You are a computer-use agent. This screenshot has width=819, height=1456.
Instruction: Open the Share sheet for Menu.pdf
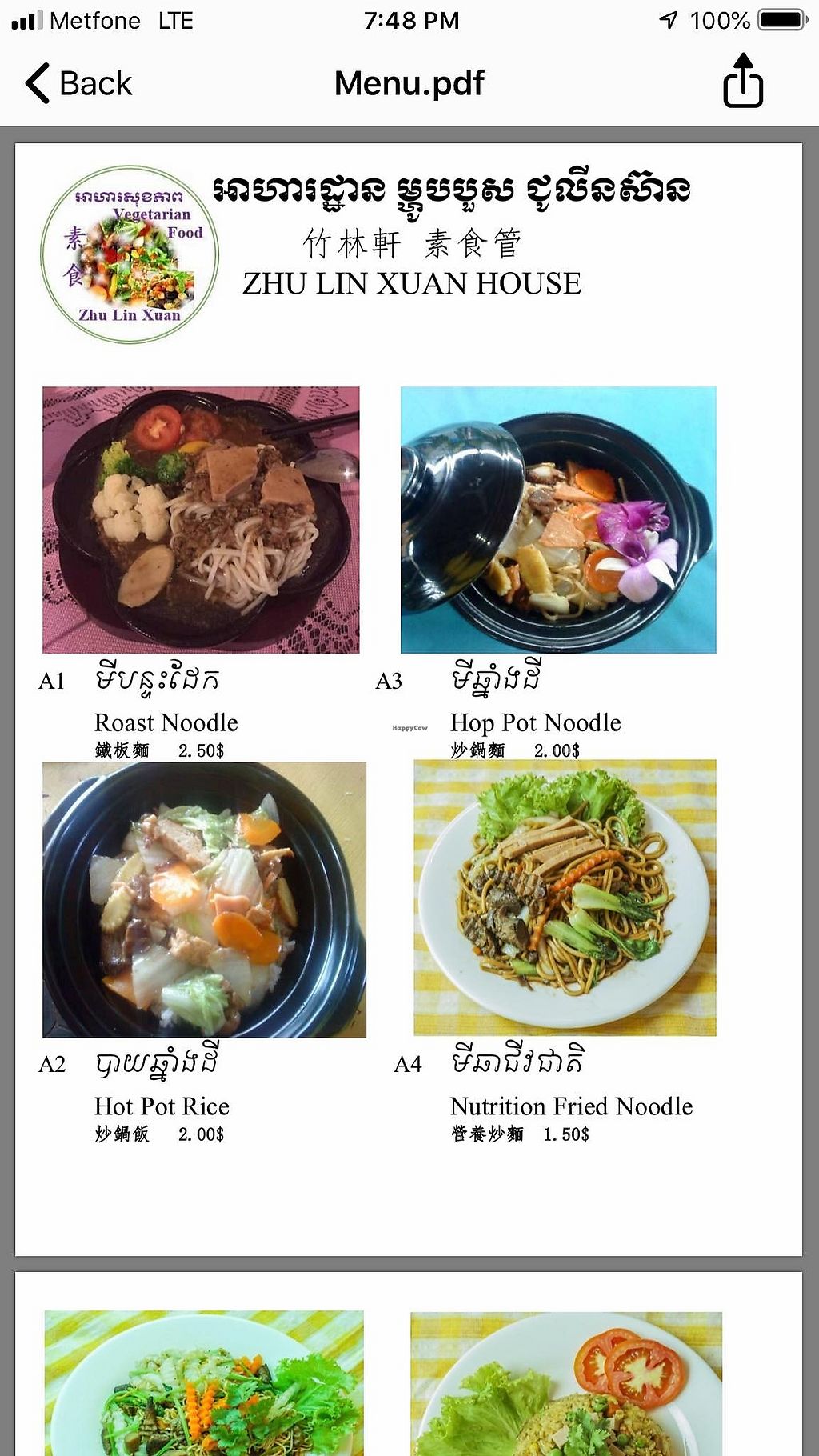coord(745,82)
